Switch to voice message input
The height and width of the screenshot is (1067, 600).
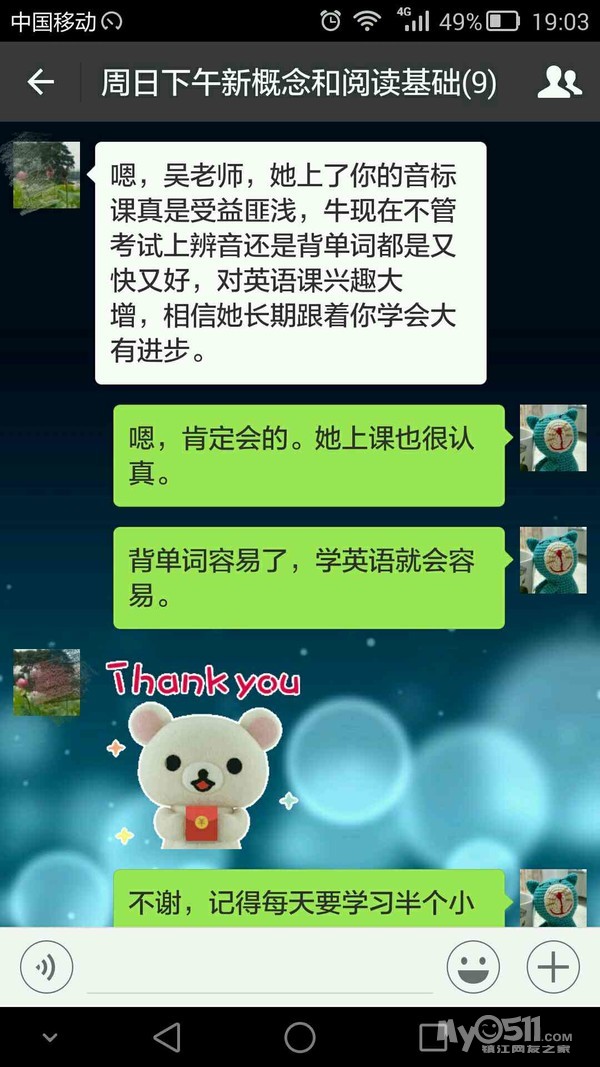pyautogui.click(x=47, y=968)
